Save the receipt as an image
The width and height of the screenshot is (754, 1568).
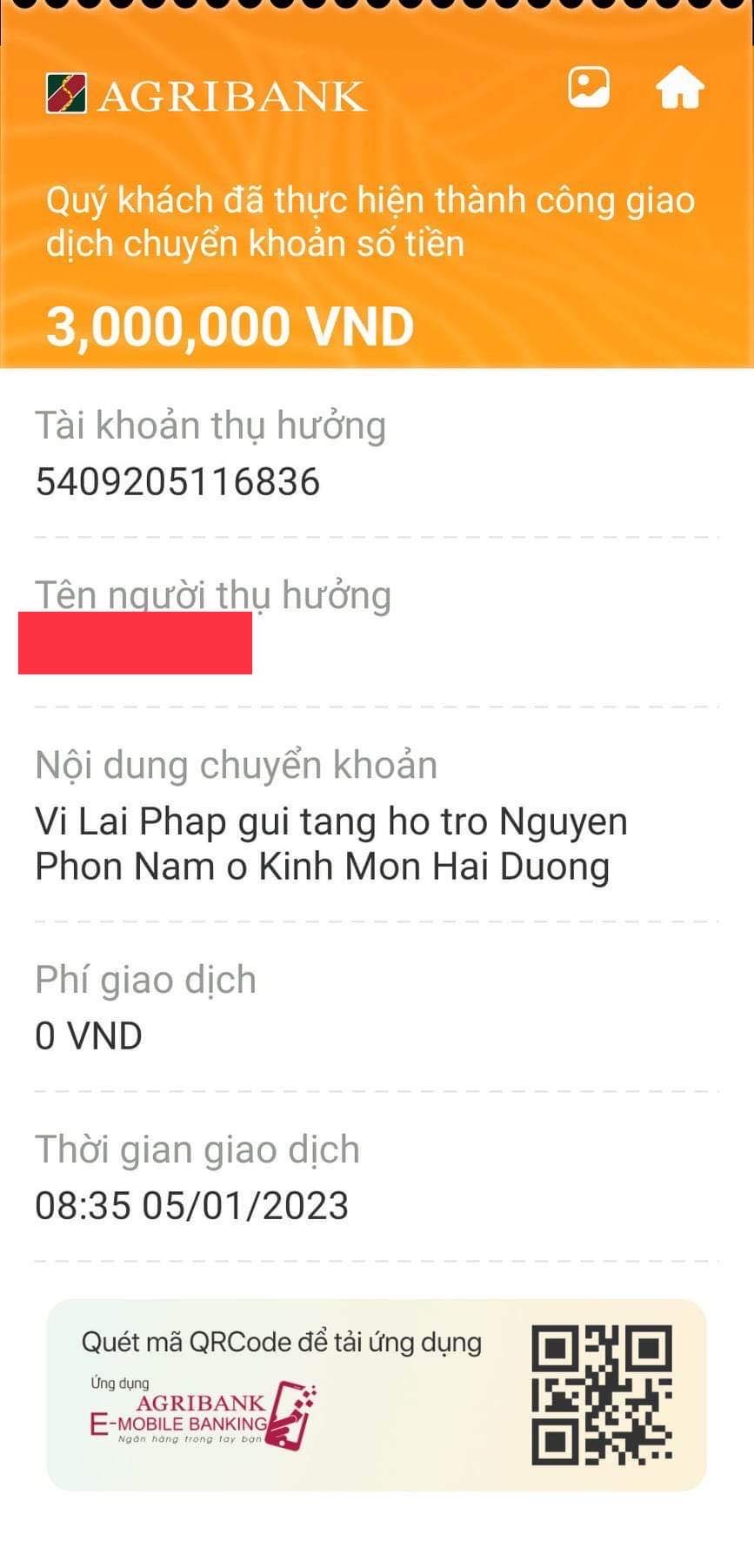point(589,87)
